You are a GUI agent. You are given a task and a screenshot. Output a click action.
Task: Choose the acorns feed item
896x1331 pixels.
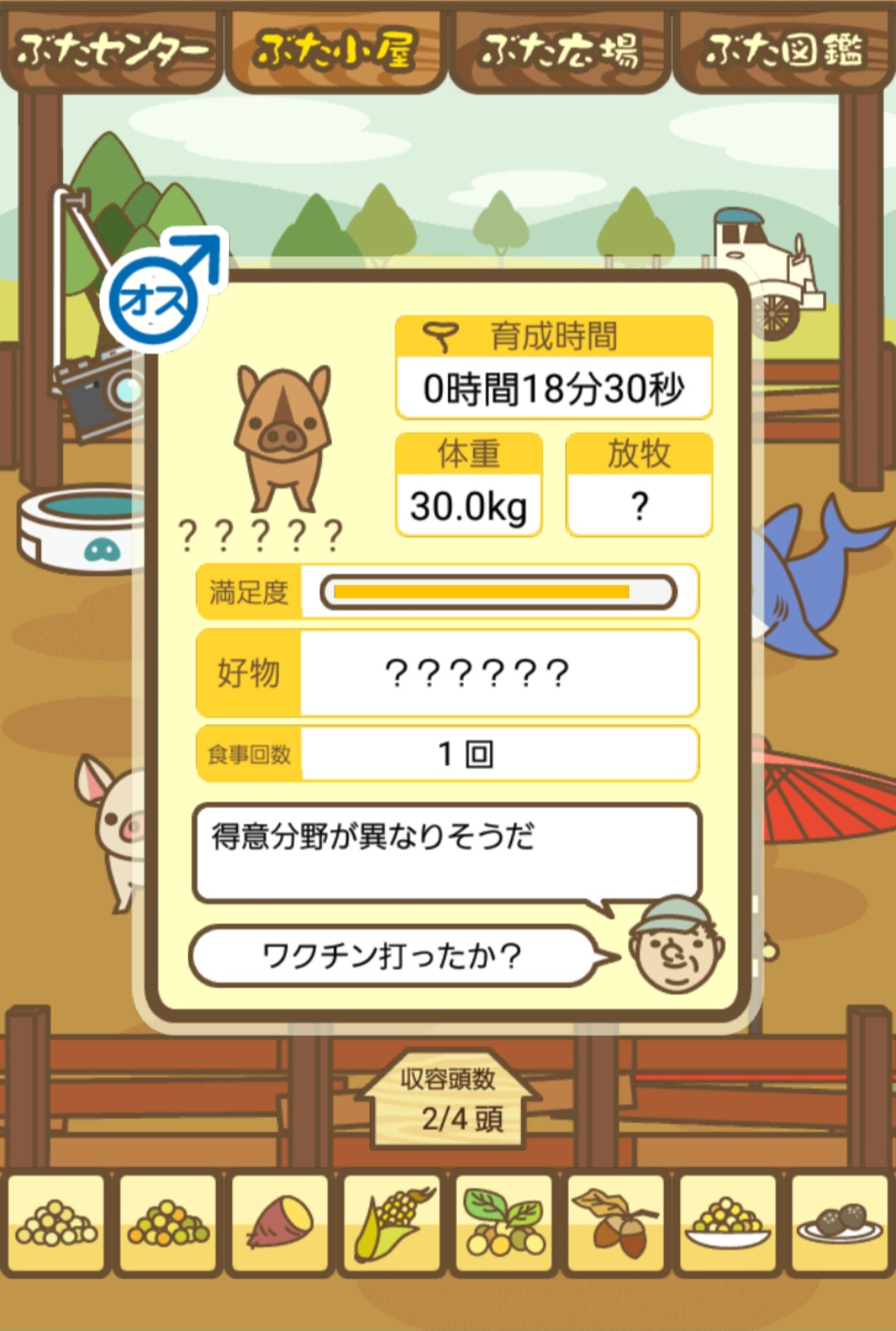coord(616,1223)
